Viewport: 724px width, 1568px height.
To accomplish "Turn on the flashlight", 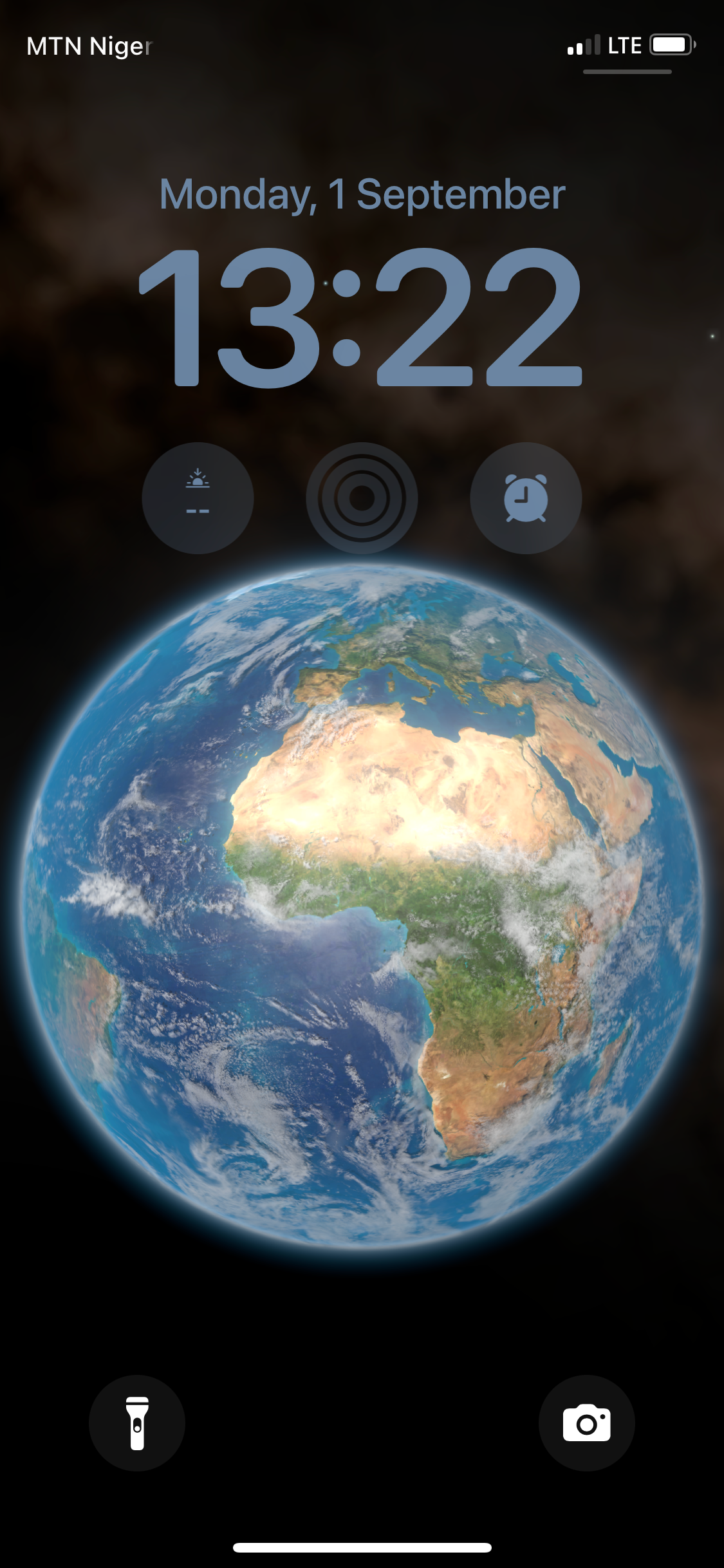I will click(x=137, y=1423).
